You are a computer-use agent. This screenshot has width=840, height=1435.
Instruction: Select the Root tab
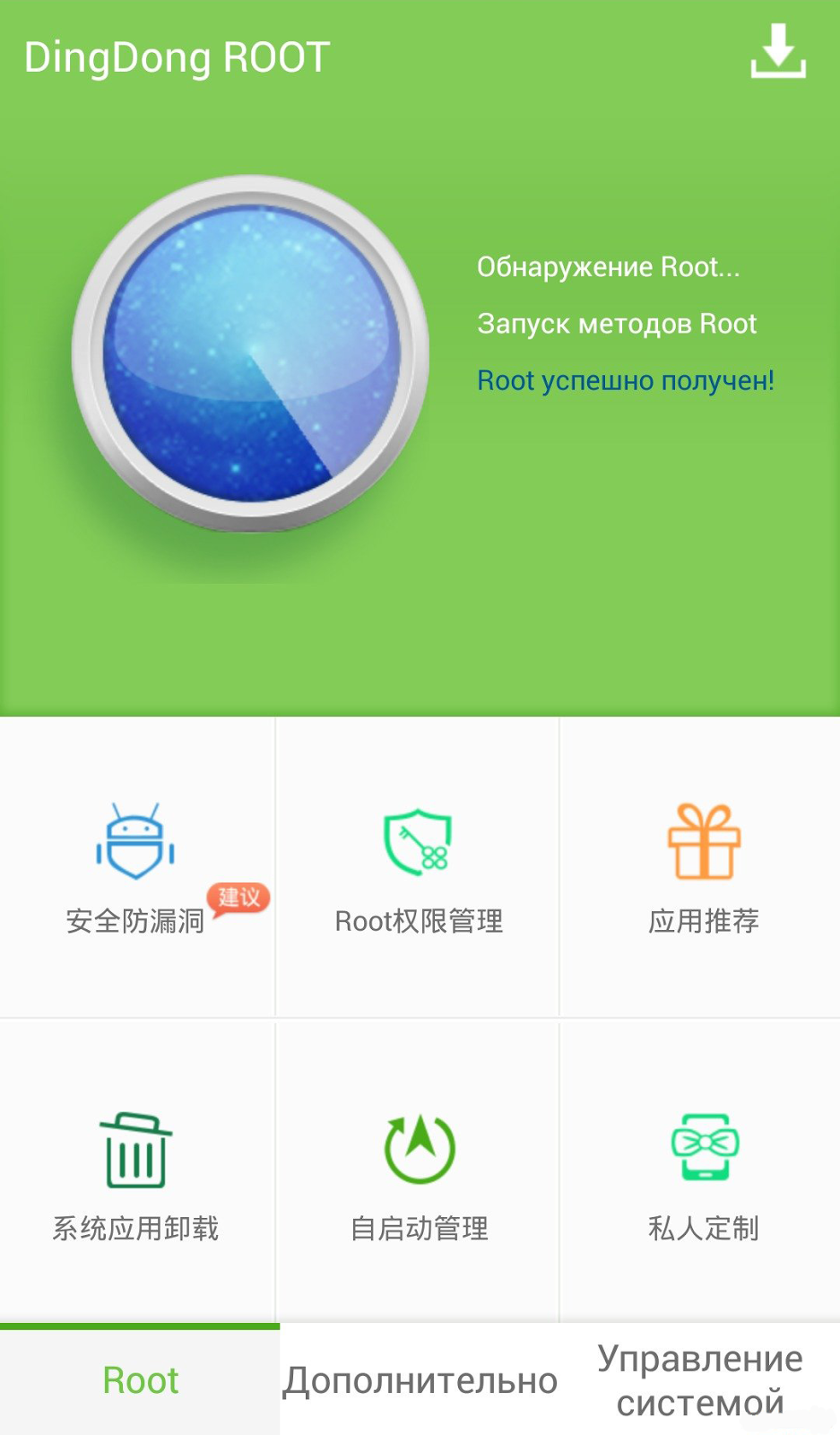[140, 1380]
